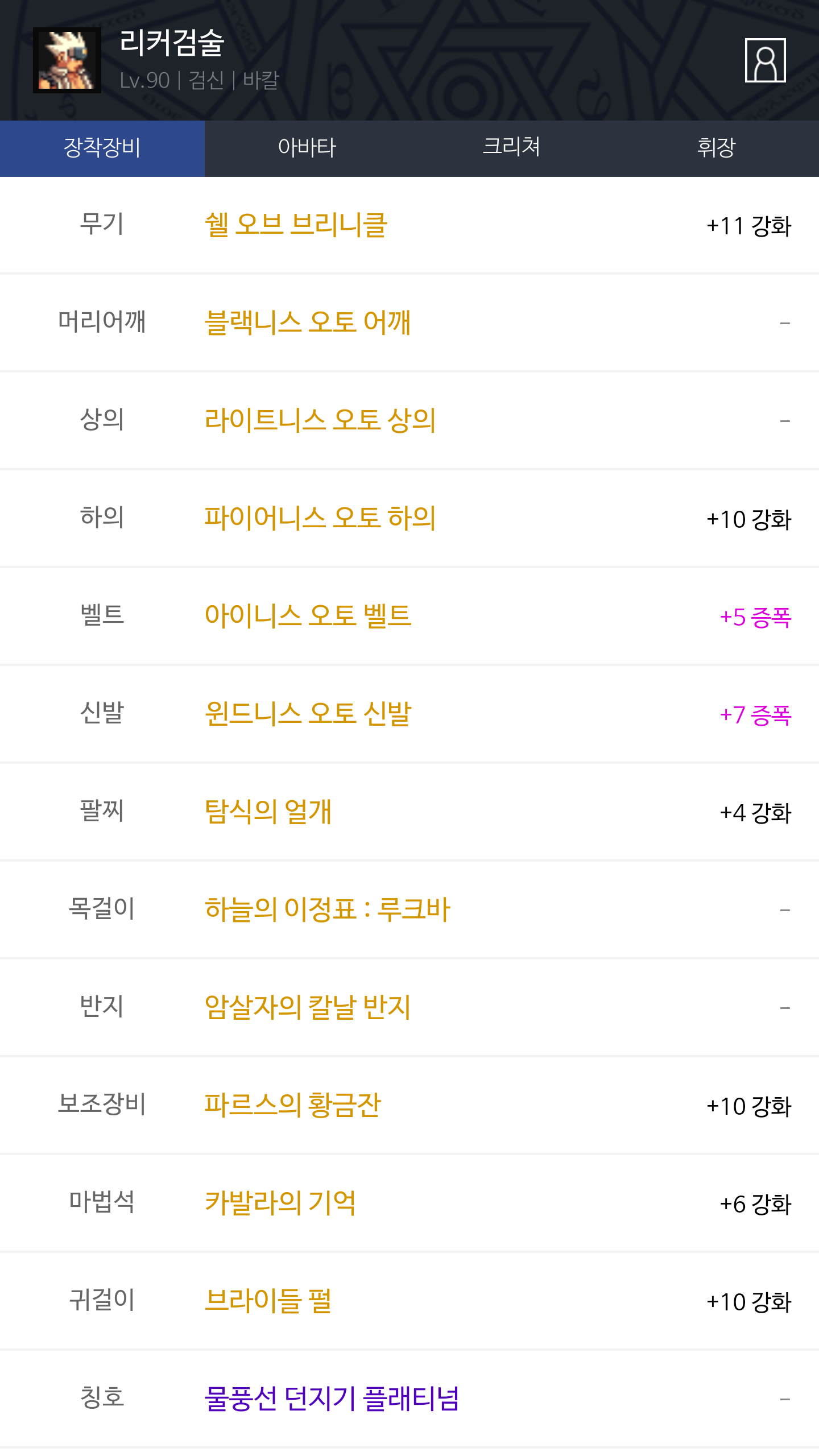Select the 장착장비 tab
Viewport: 819px width, 1456px height.
point(102,148)
